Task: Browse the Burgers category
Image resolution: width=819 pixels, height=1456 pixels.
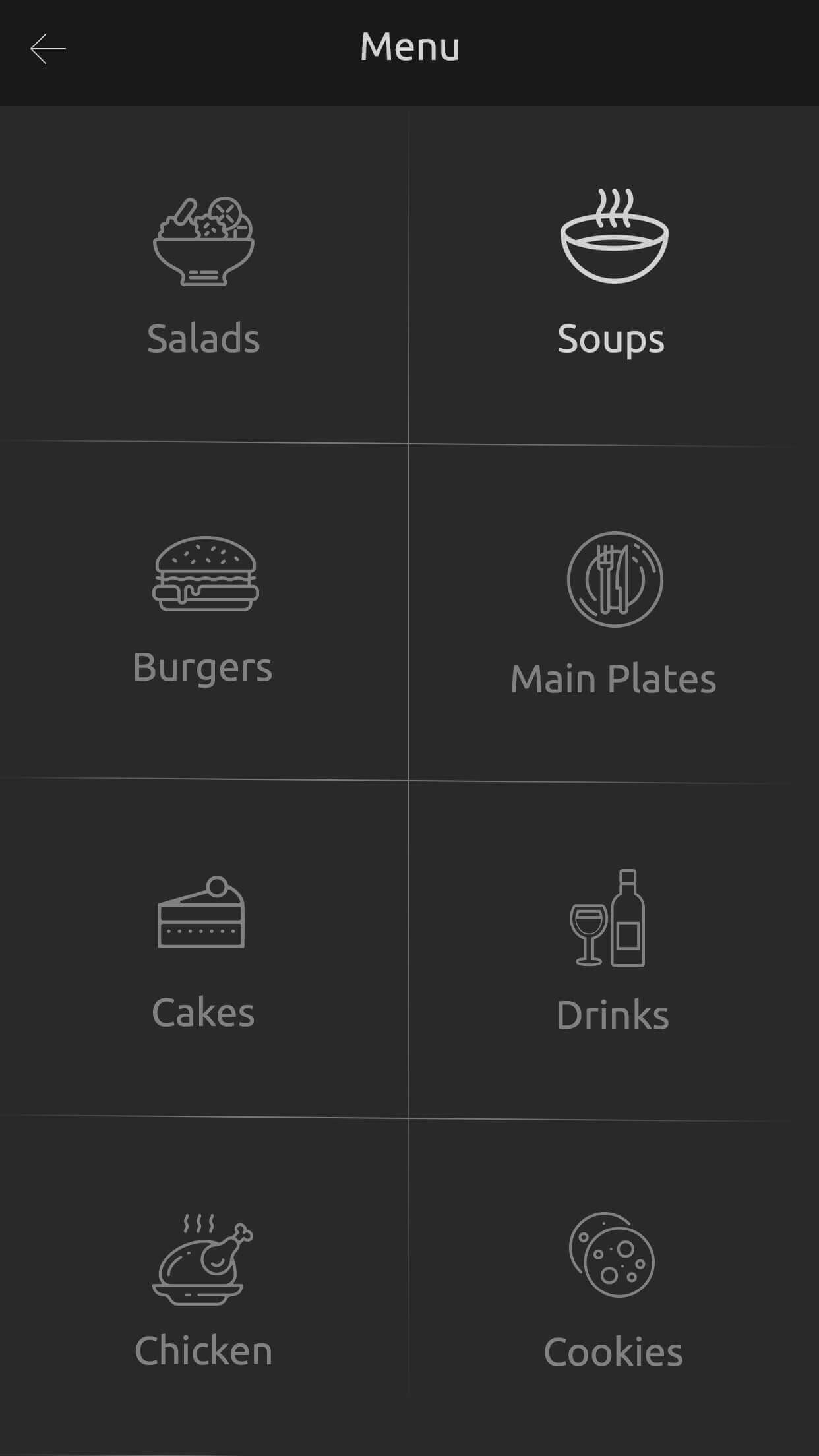Action: (x=204, y=611)
